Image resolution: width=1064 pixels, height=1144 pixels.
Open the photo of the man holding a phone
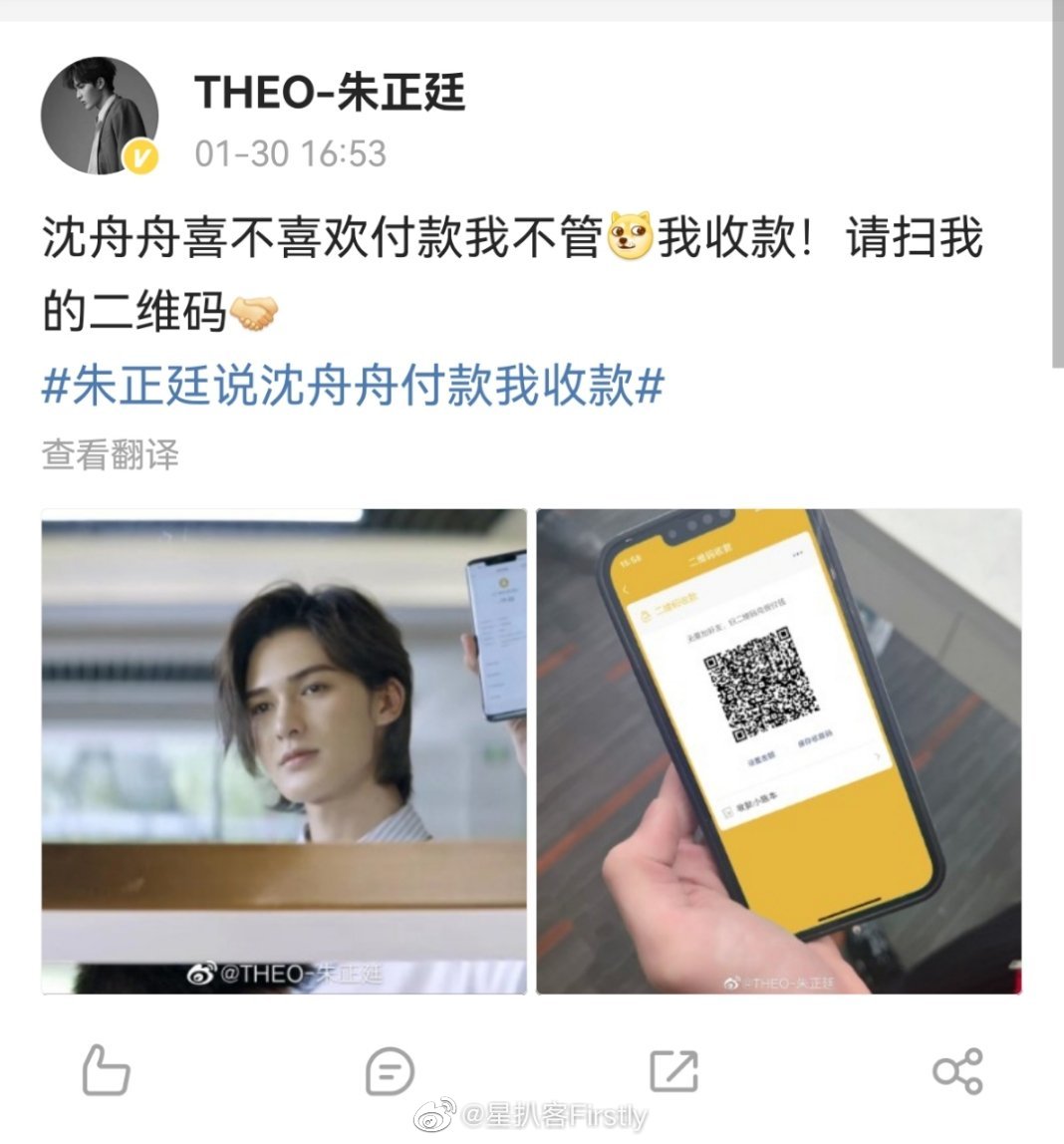tap(284, 751)
